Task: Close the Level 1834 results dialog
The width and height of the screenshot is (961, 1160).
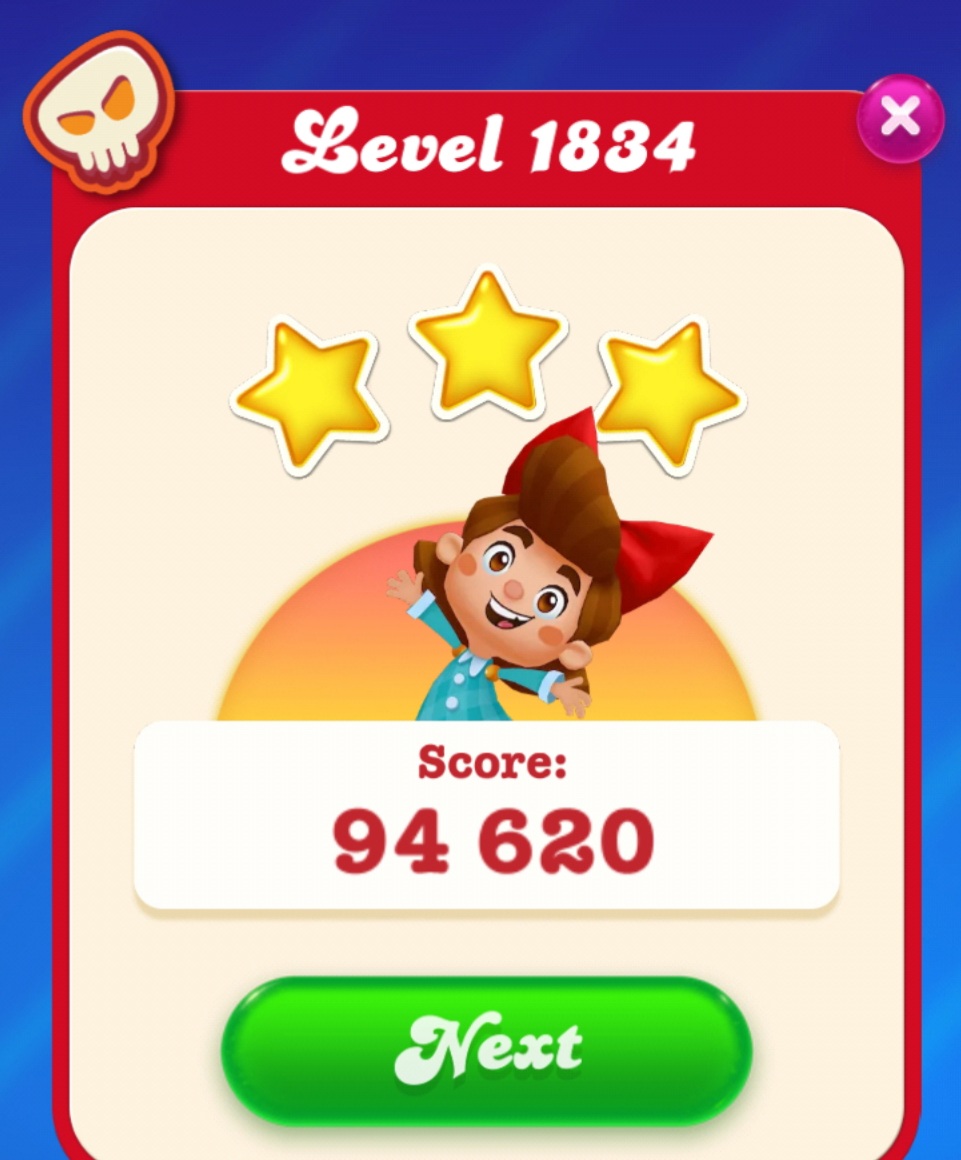Action: [x=900, y=119]
